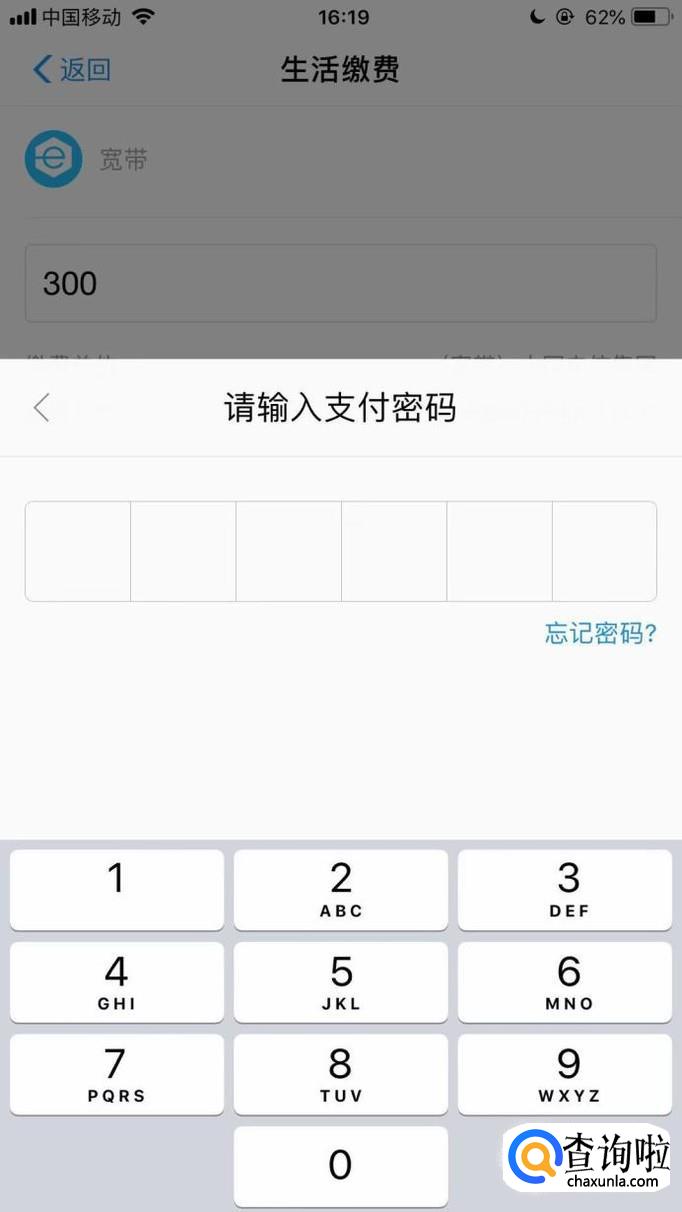682x1212 pixels.
Task: Enter digit 1 on the keypad
Action: [x=117, y=889]
